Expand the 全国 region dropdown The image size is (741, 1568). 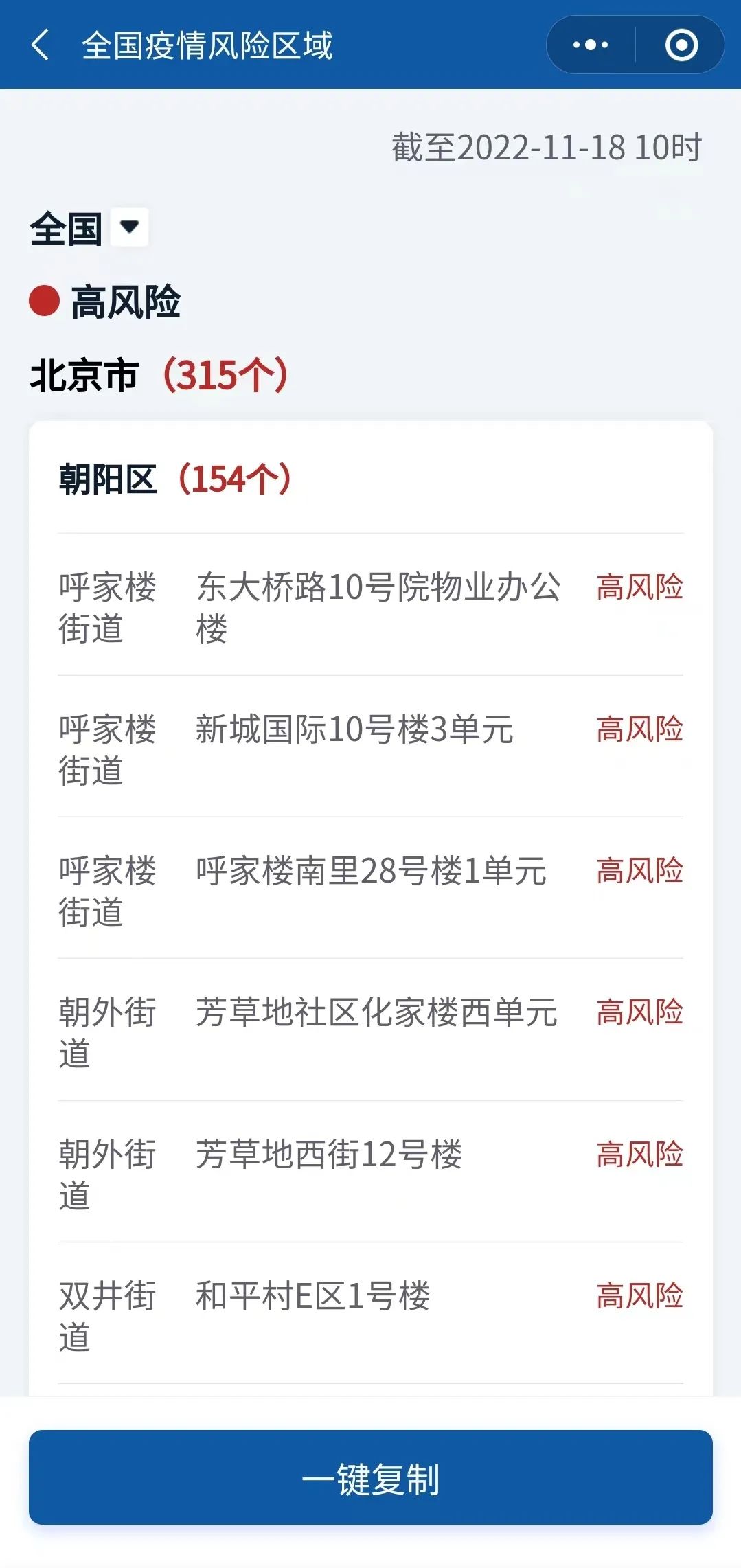click(x=129, y=227)
